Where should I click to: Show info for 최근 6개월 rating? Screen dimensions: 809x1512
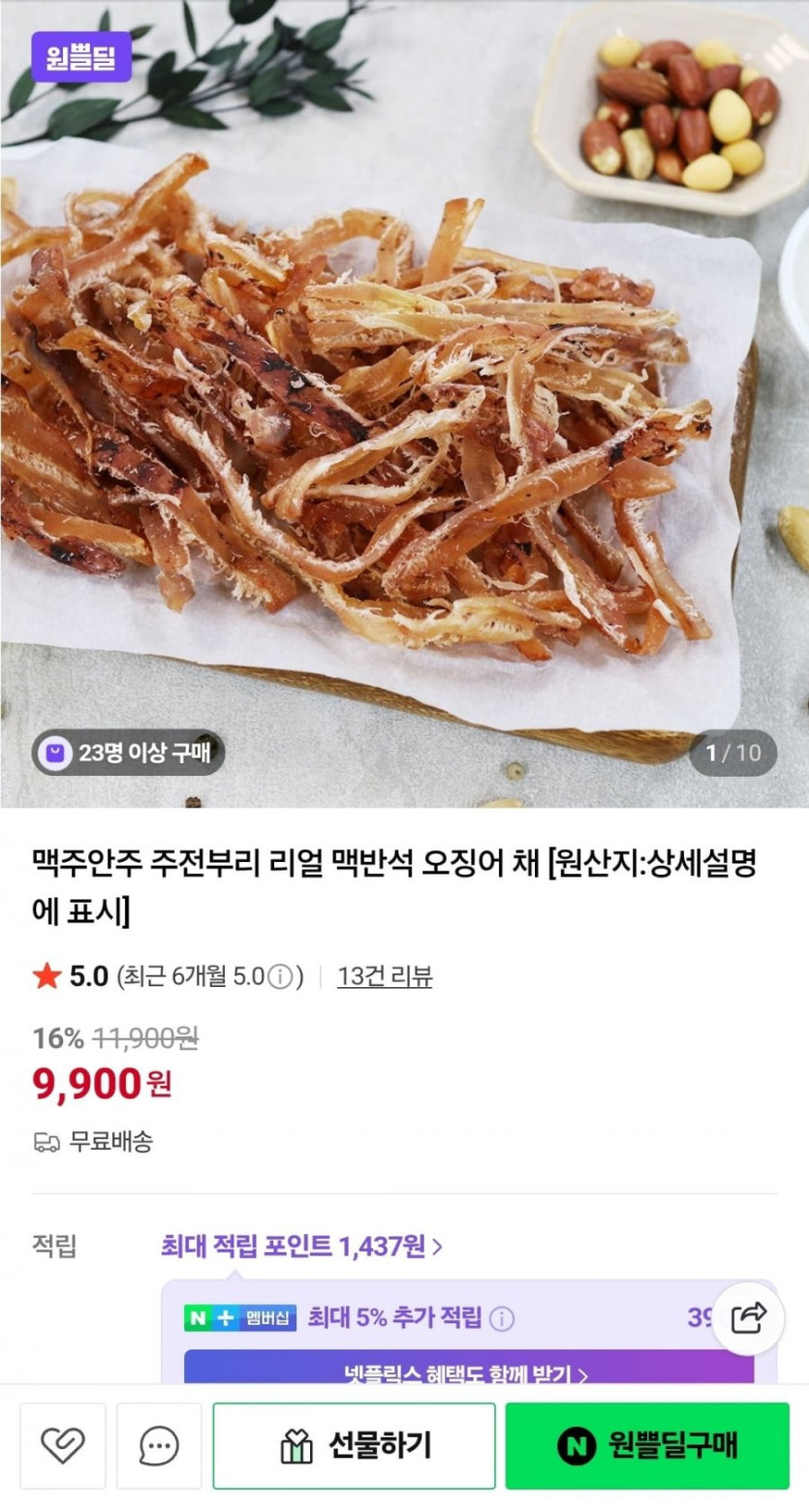coord(279,977)
